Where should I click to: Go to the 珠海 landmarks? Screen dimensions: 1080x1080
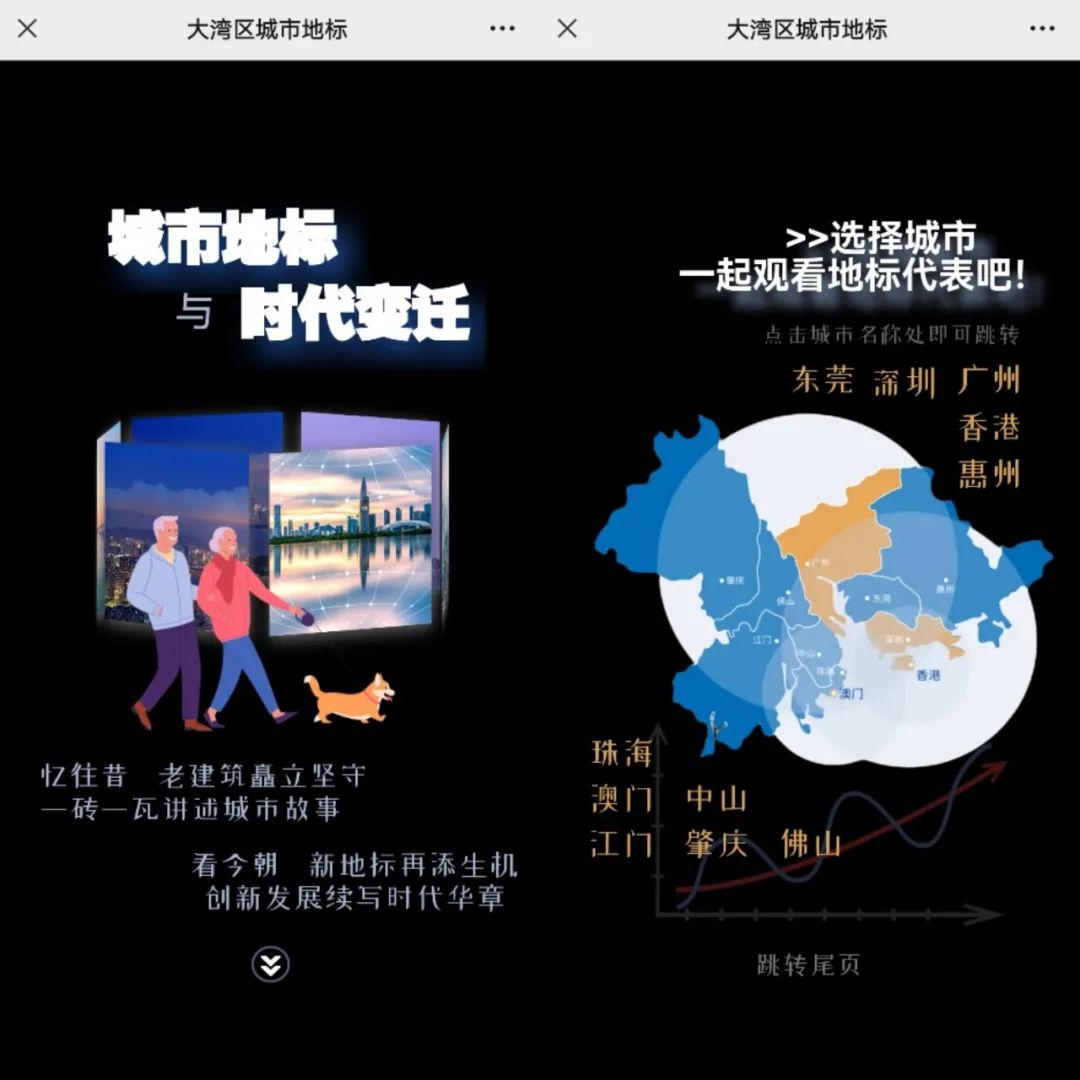pyautogui.click(x=622, y=753)
